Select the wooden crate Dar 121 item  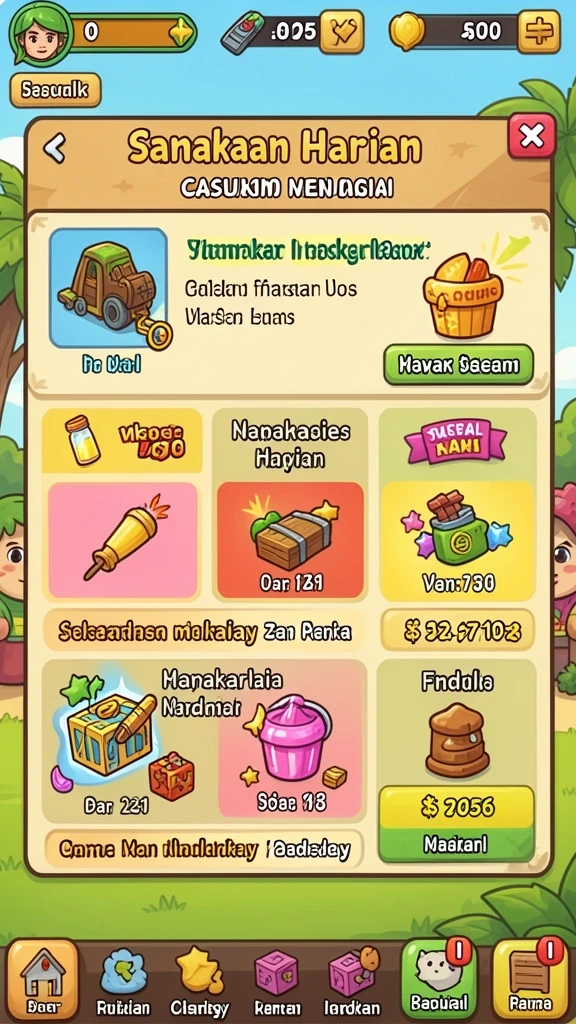[x=290, y=540]
